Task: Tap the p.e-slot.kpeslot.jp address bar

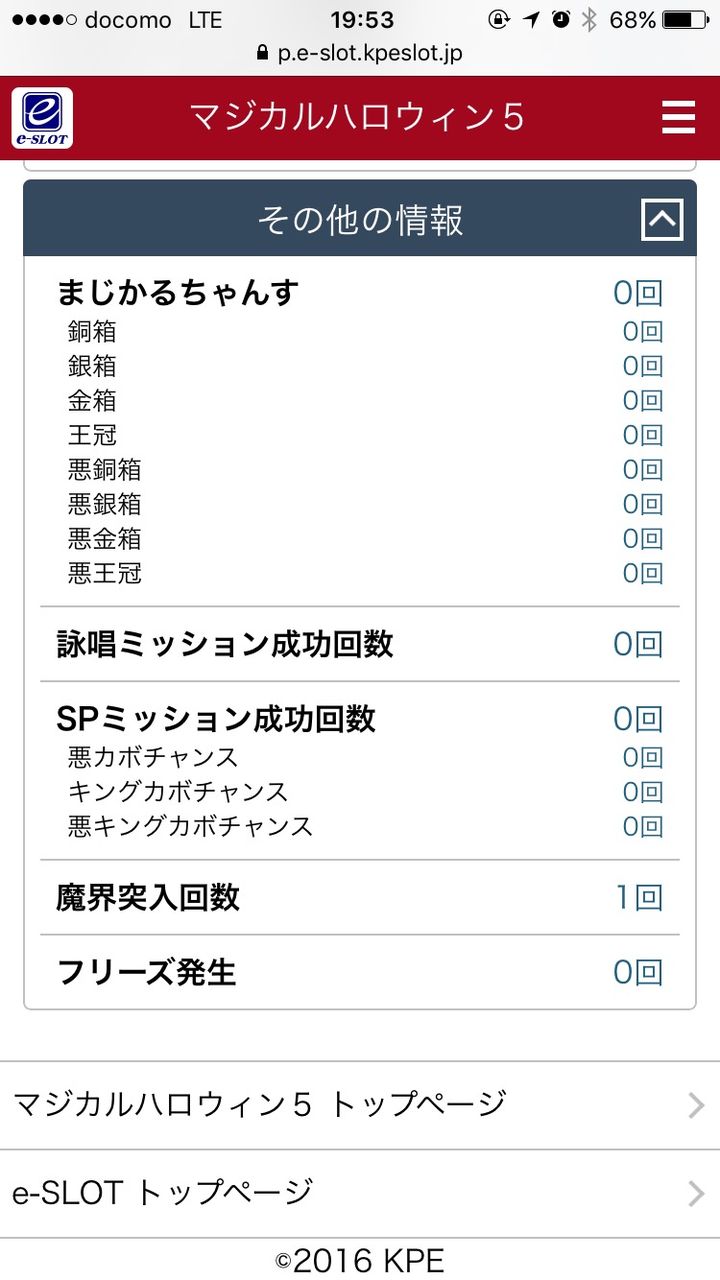Action: click(360, 53)
